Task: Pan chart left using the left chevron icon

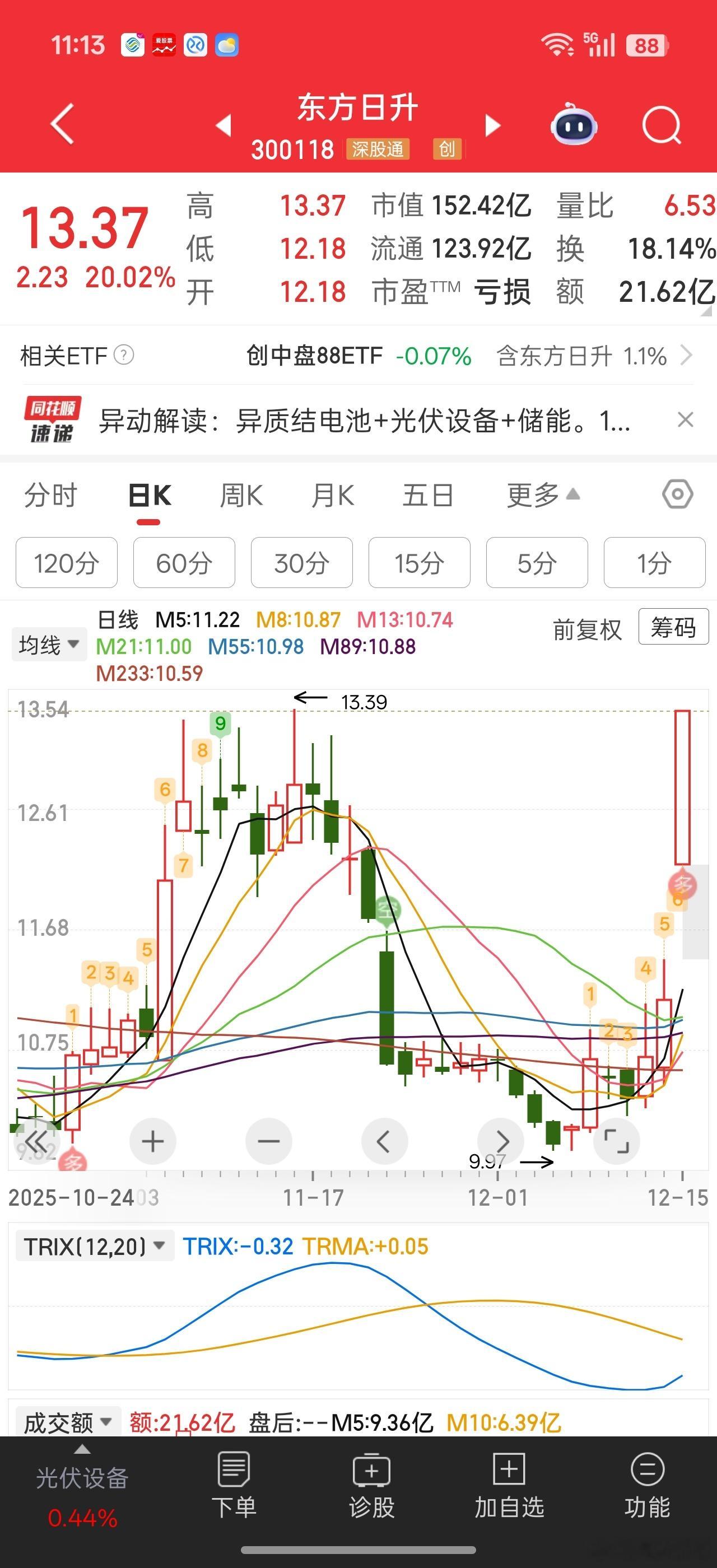Action: (384, 1141)
